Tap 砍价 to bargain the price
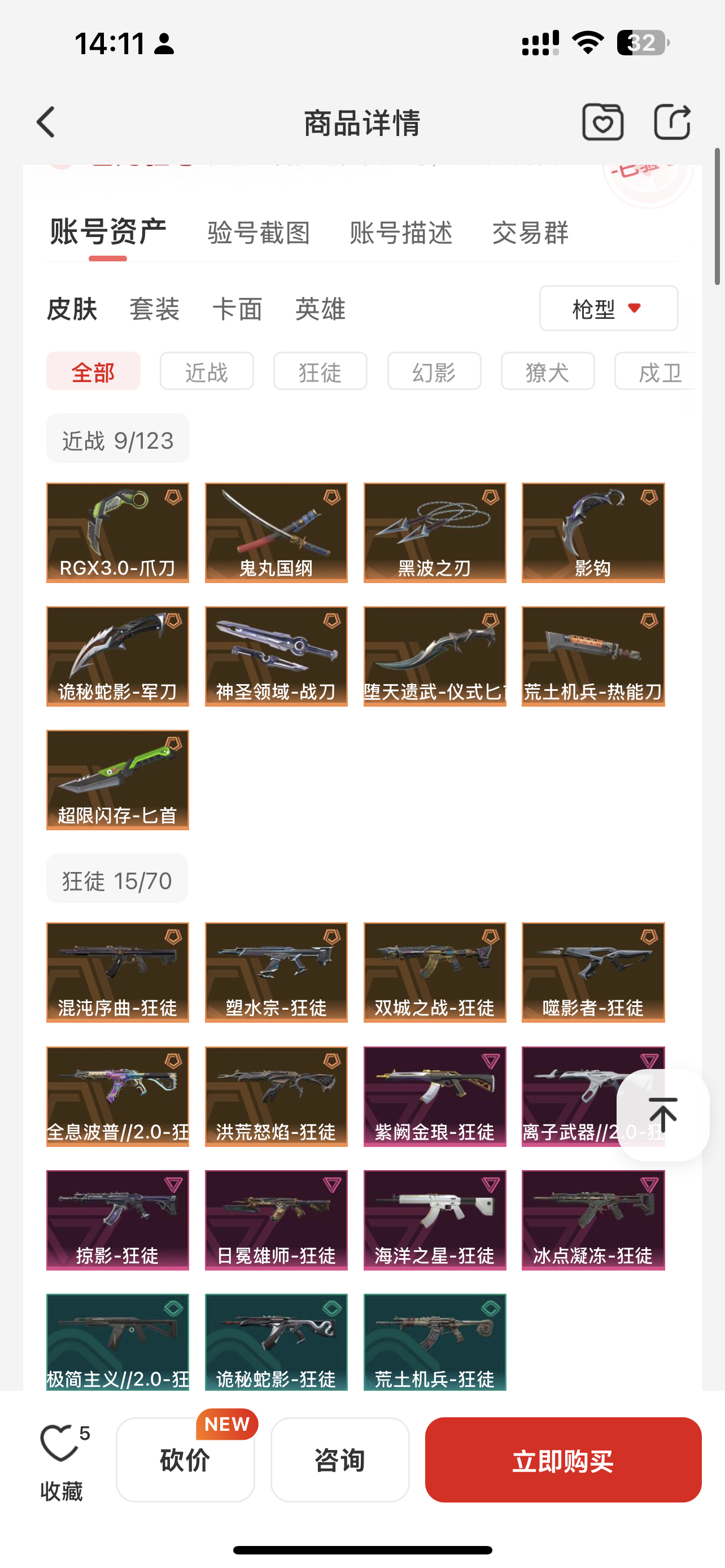Screen dimensions: 725x1568 pos(185,1460)
